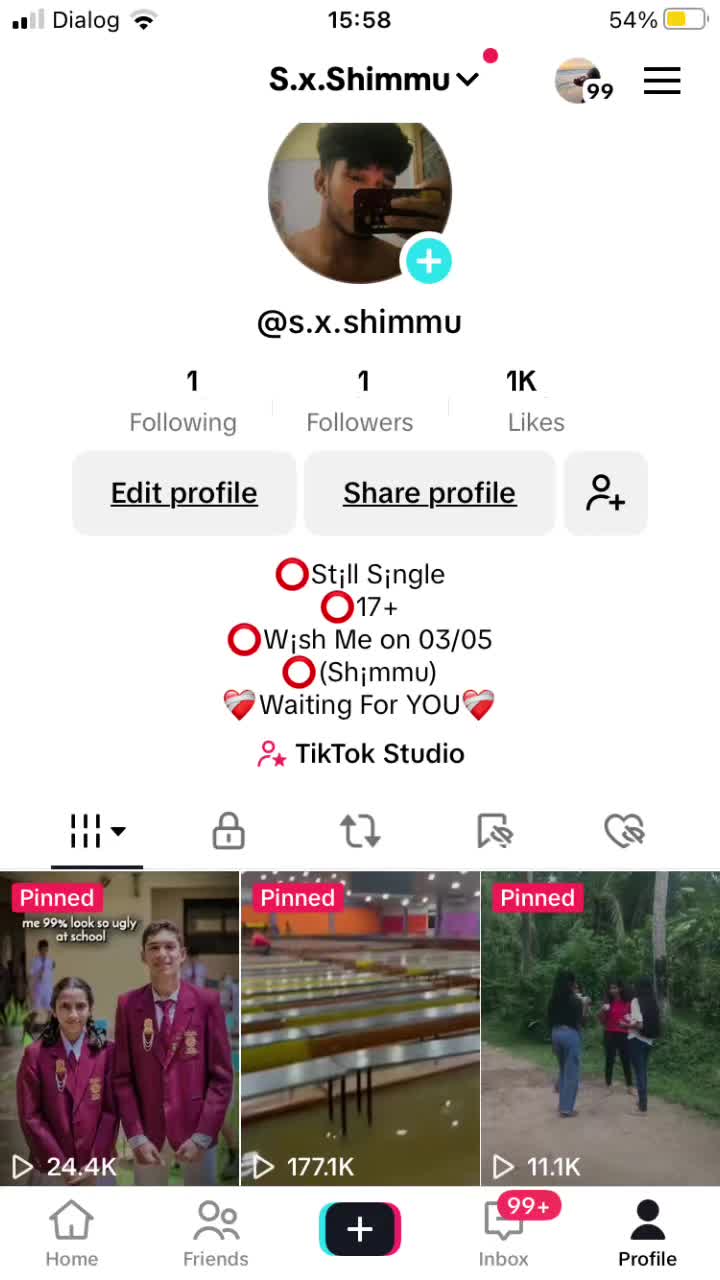Open TikTok Studio
This screenshot has height=1280, width=720.
(x=361, y=753)
